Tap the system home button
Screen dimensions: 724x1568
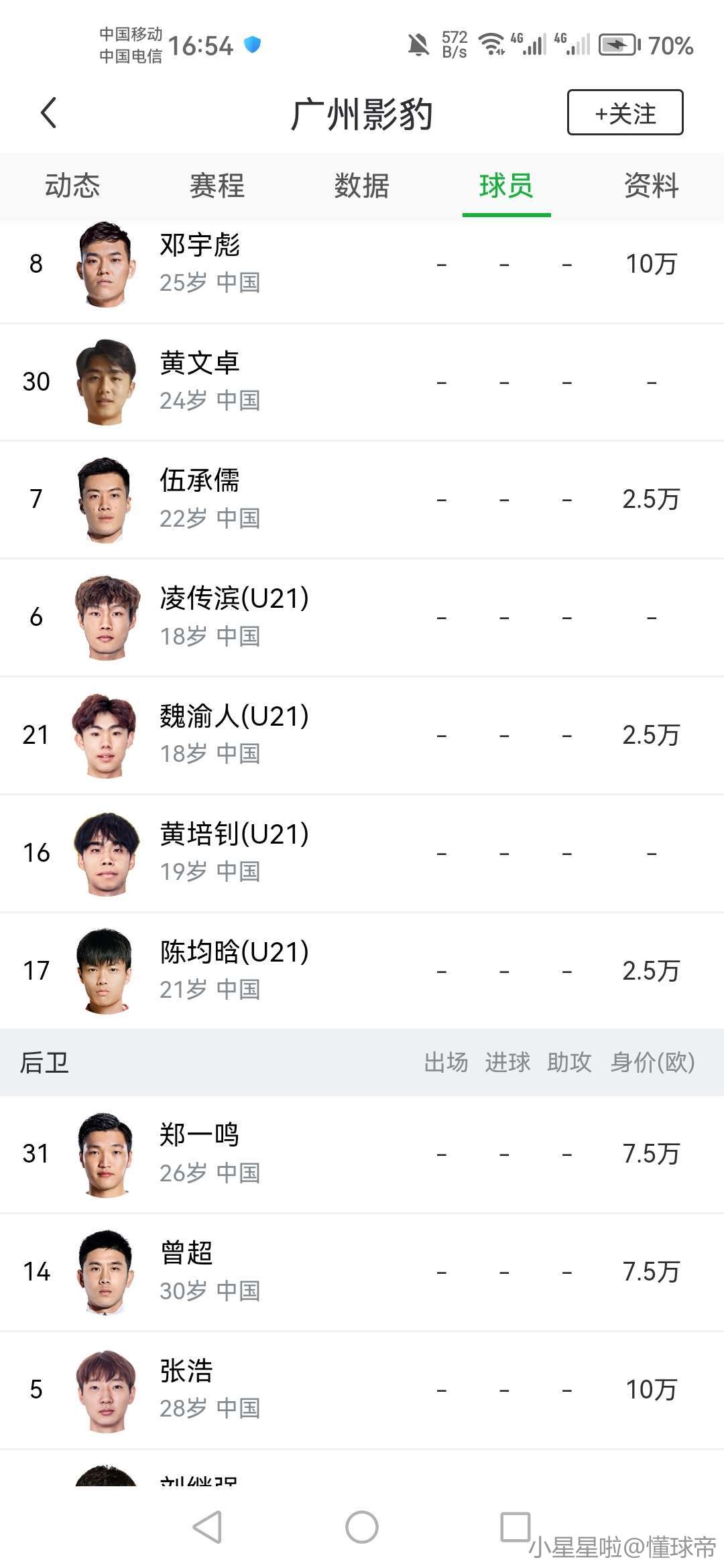tap(362, 1528)
